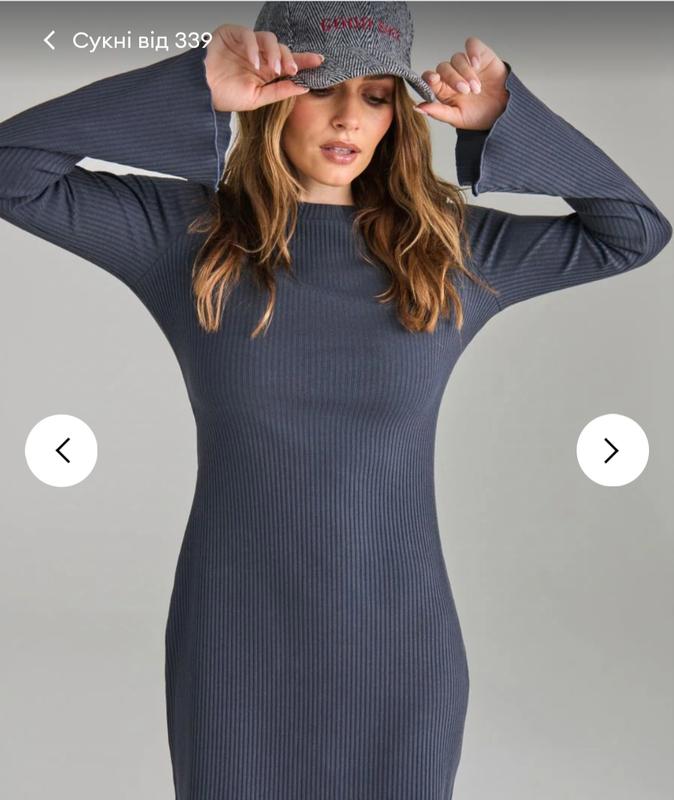The width and height of the screenshot is (674, 800).
Task: Show the next dress photo
Action: point(612,451)
